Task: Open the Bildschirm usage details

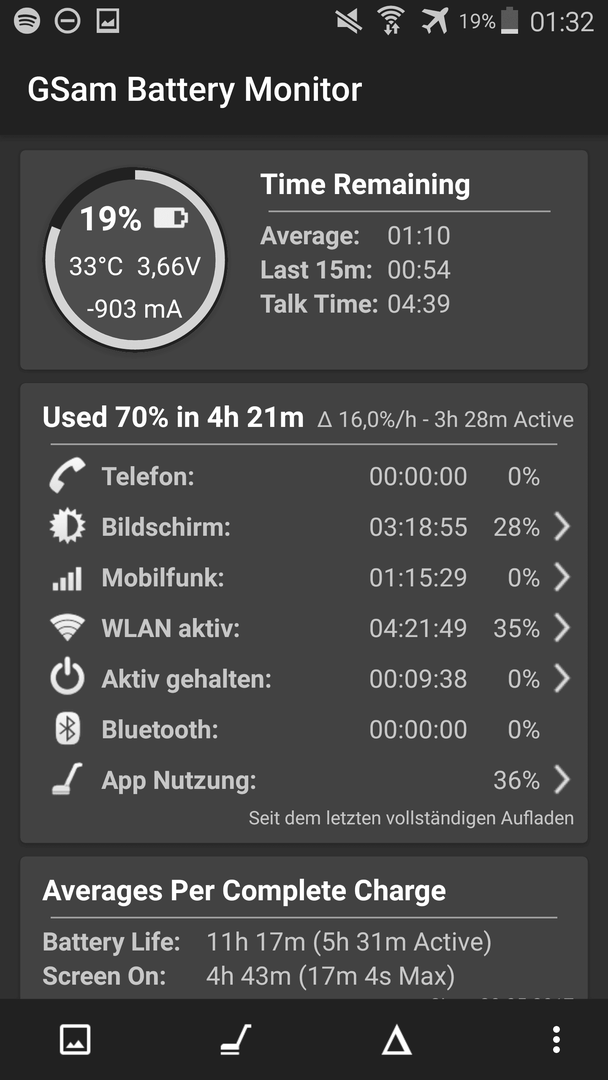Action: point(304,528)
